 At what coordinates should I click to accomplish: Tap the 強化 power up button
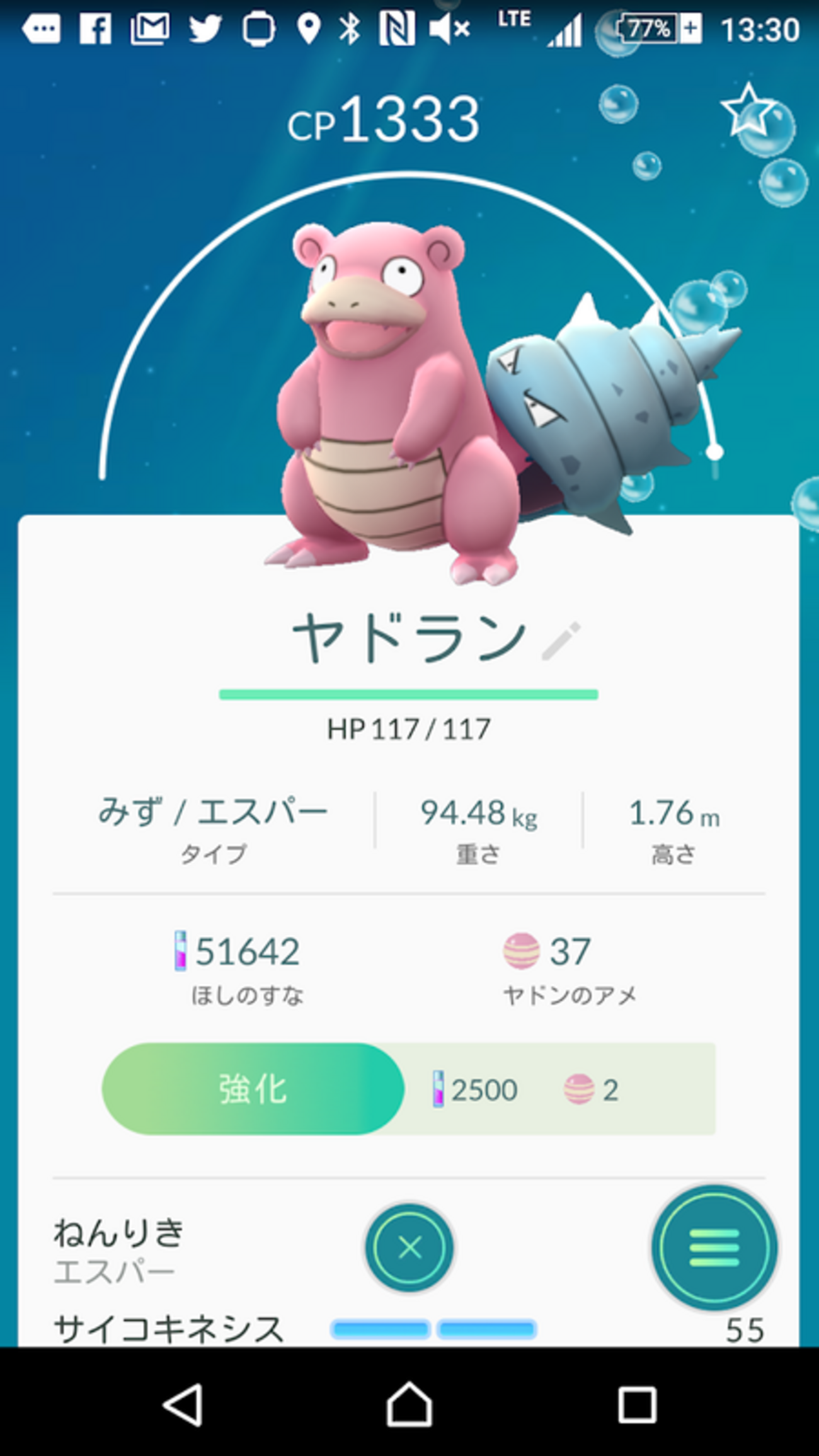click(x=253, y=1089)
